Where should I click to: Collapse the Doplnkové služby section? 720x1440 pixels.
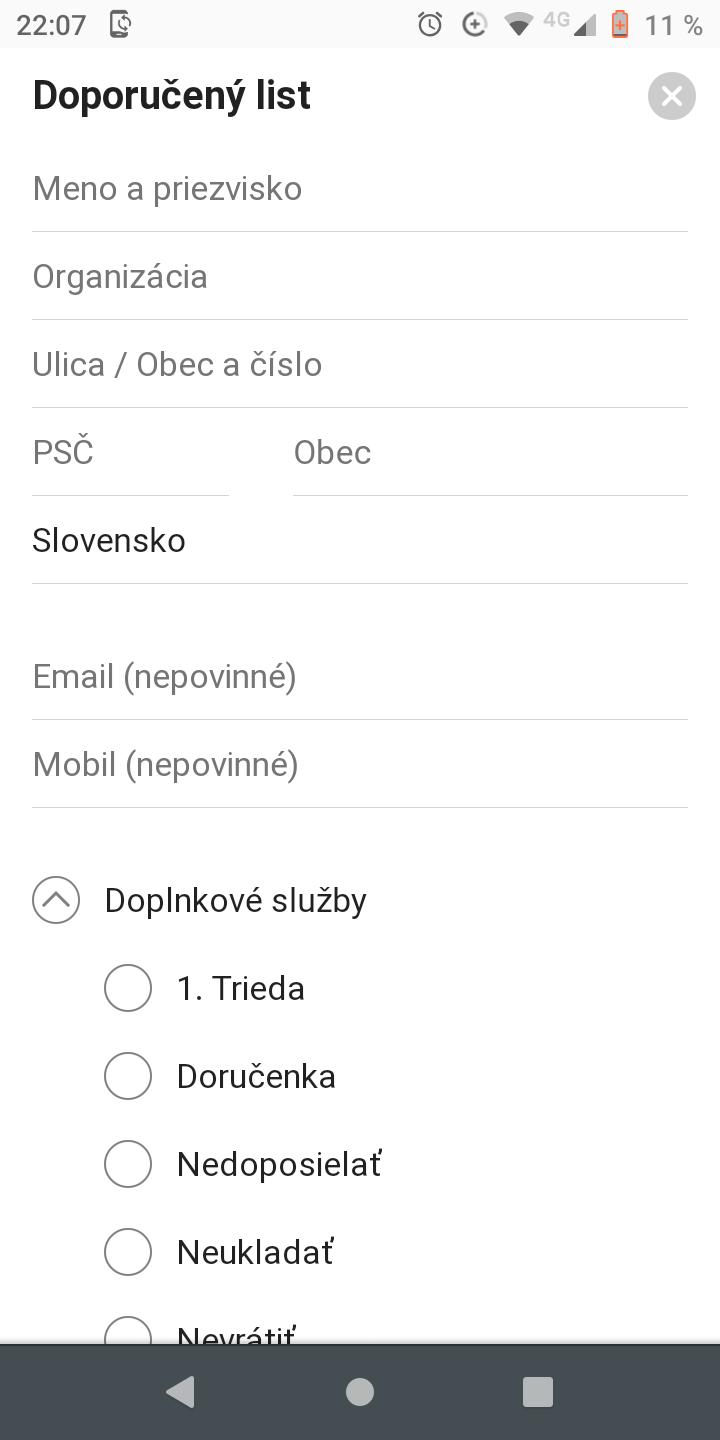point(56,900)
